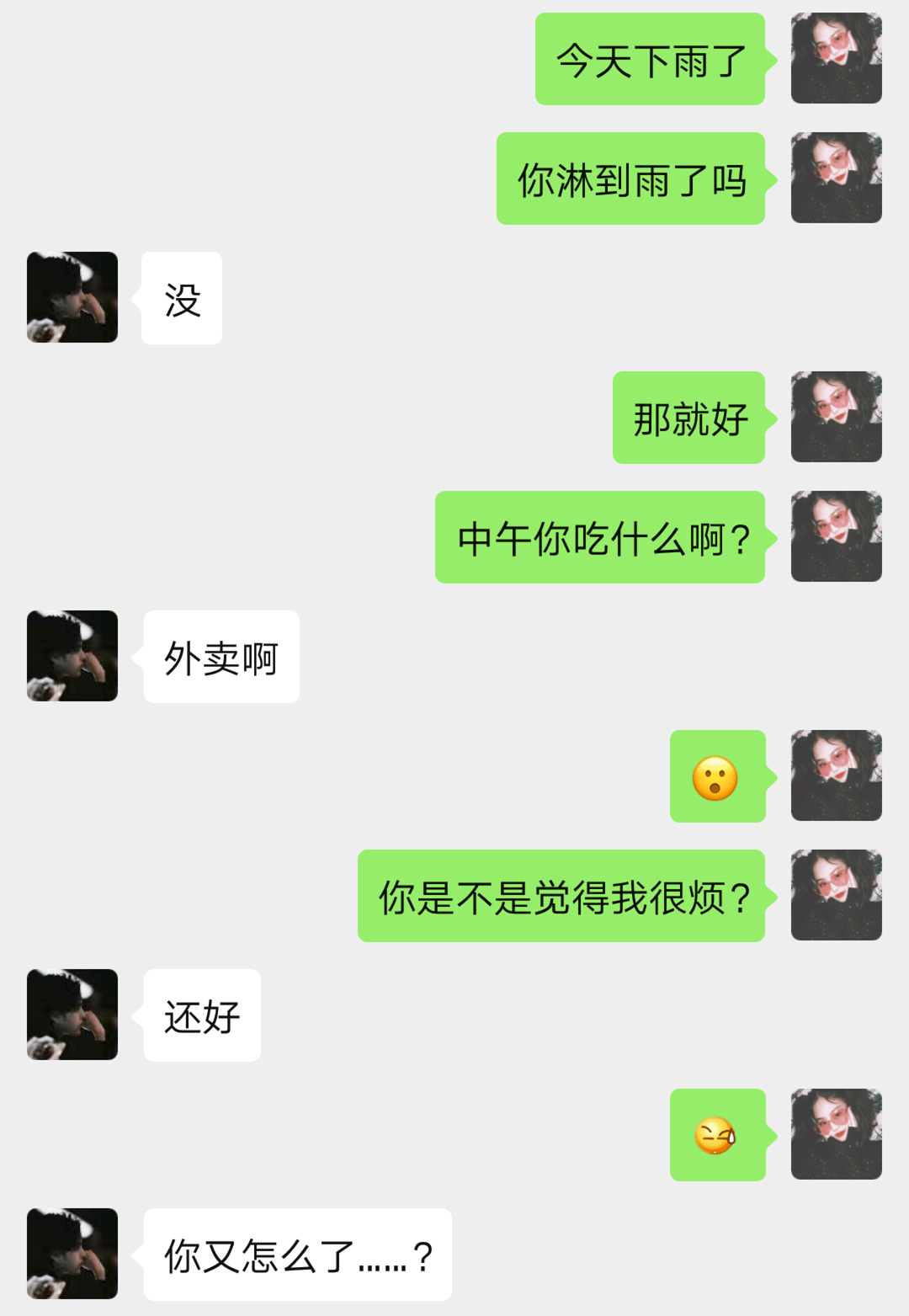
Task: Click the "还好" white bubble
Action: pyautogui.click(x=200, y=1015)
